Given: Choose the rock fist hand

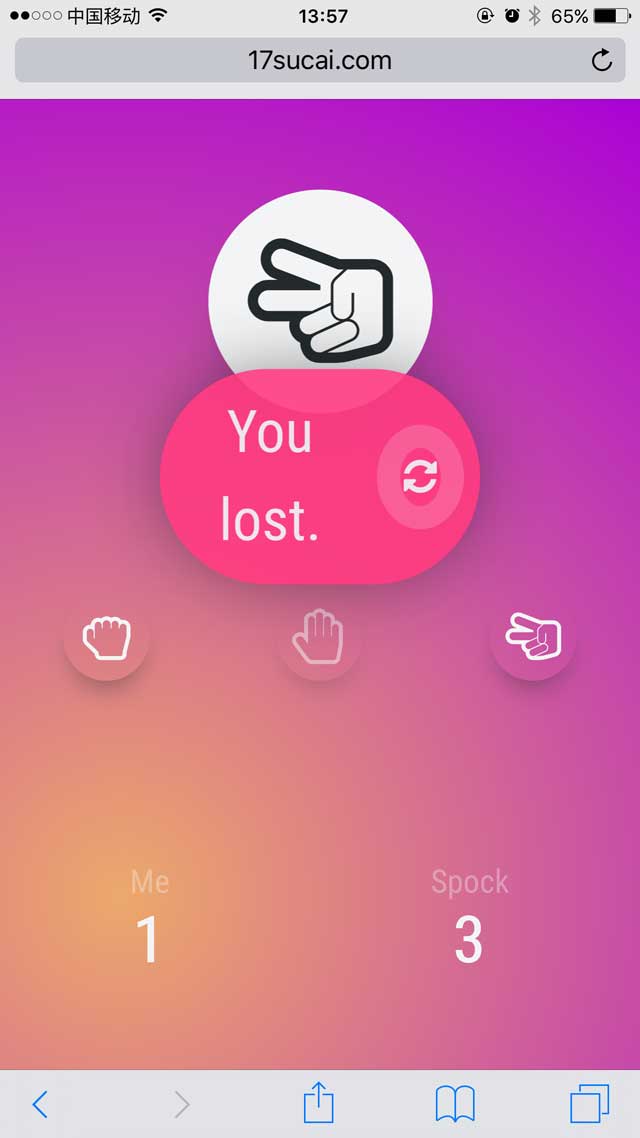Looking at the screenshot, I should [106, 637].
